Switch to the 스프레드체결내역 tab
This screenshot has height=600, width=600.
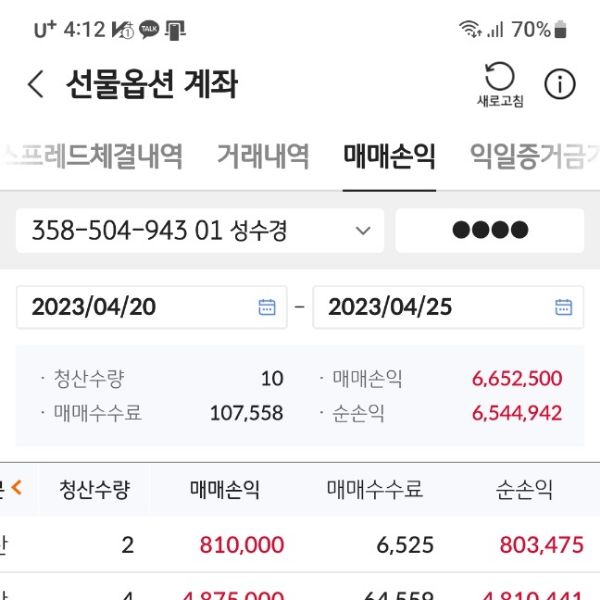click(92, 156)
